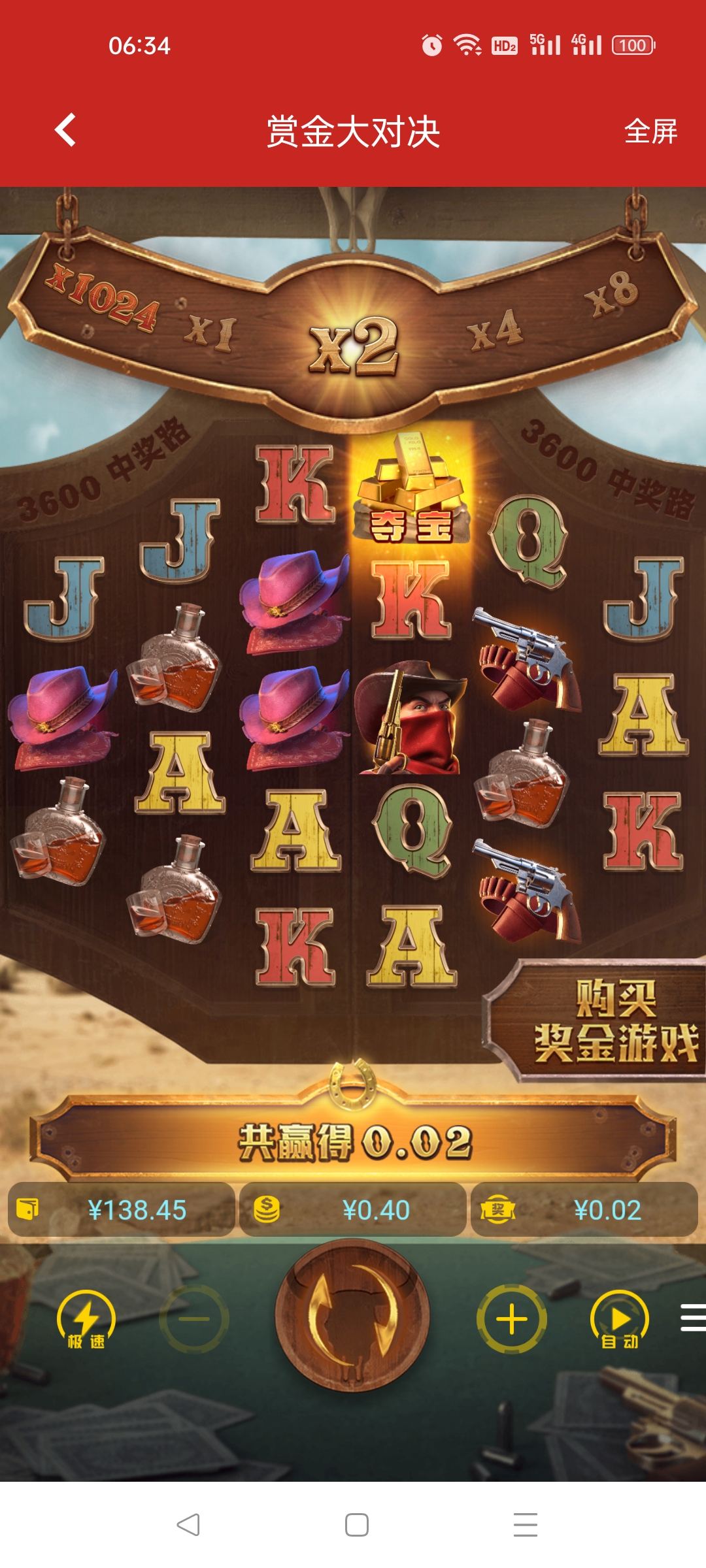
Task: Switch to fullscreen with 全屏
Action: (x=650, y=131)
